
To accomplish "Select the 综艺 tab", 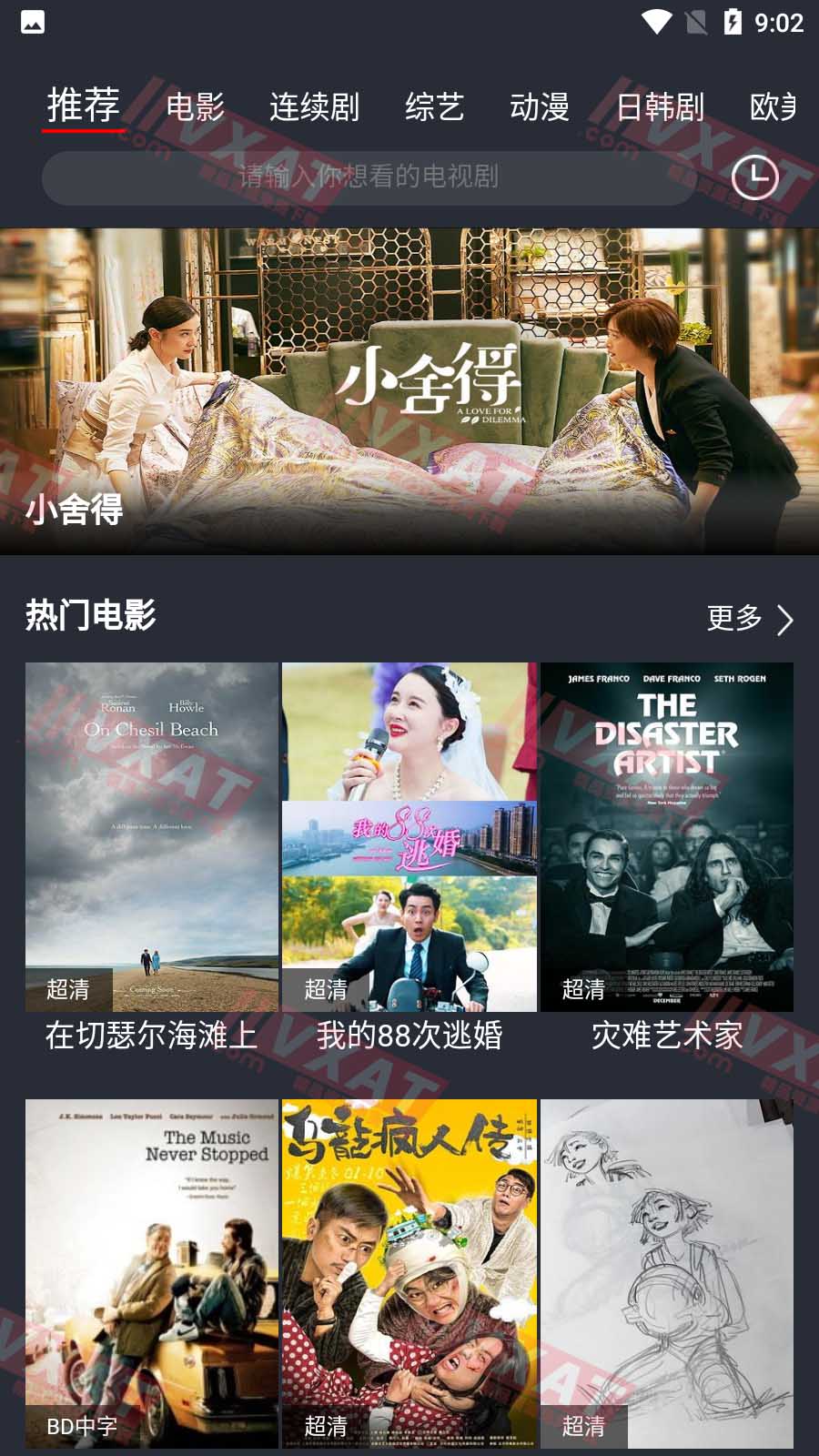I will pos(434,107).
